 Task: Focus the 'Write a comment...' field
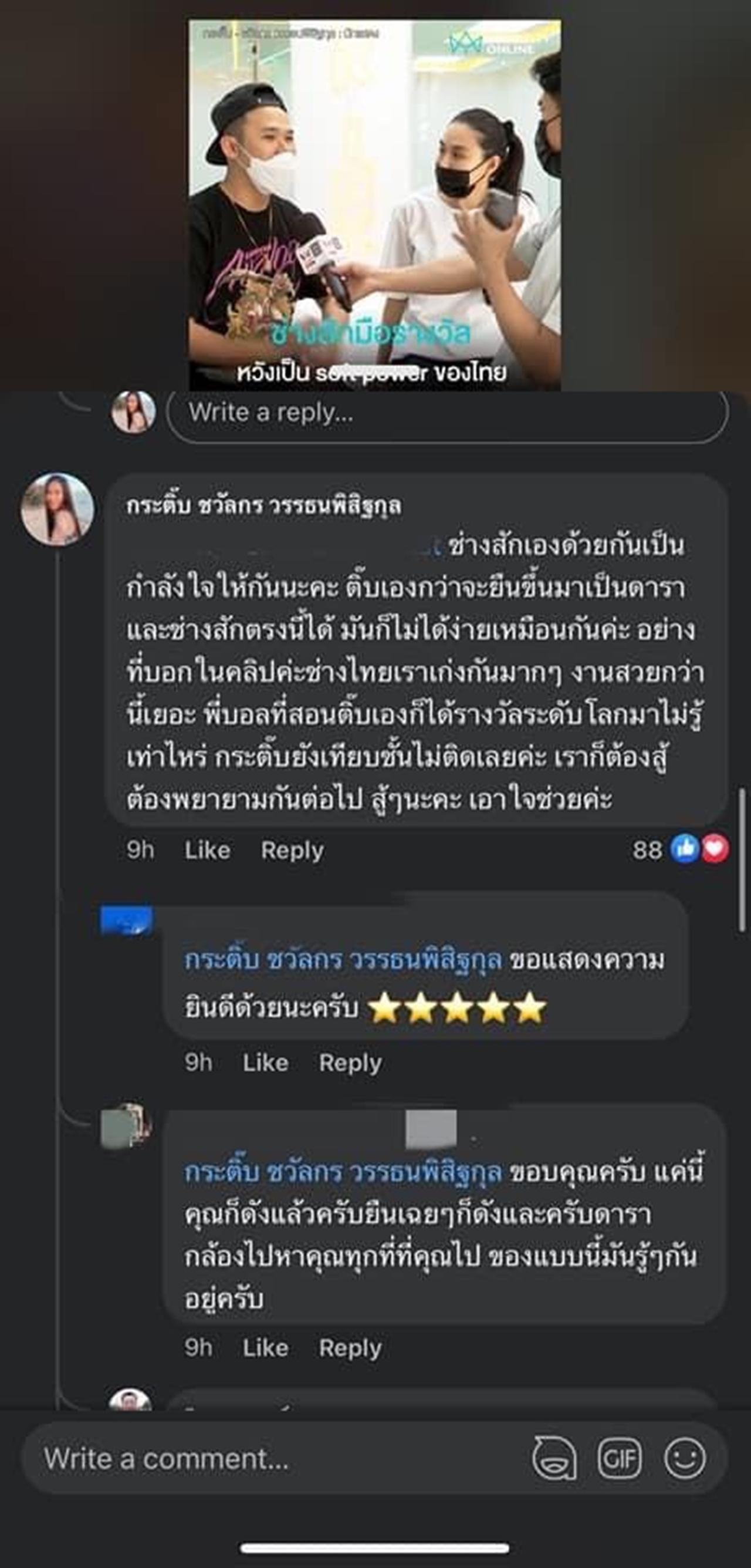(268, 1459)
